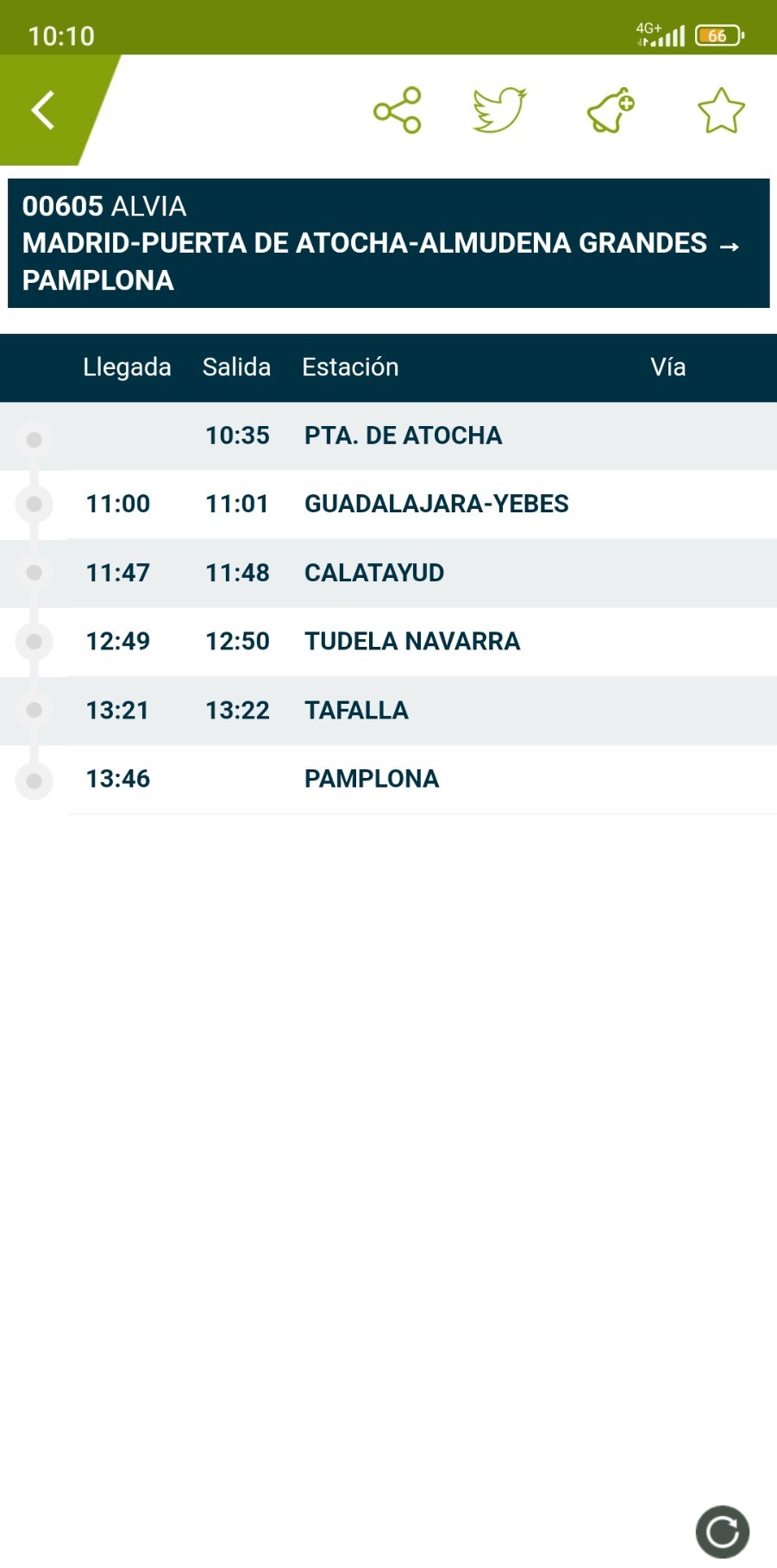Tweet this train via Twitter icon

pyautogui.click(x=499, y=110)
